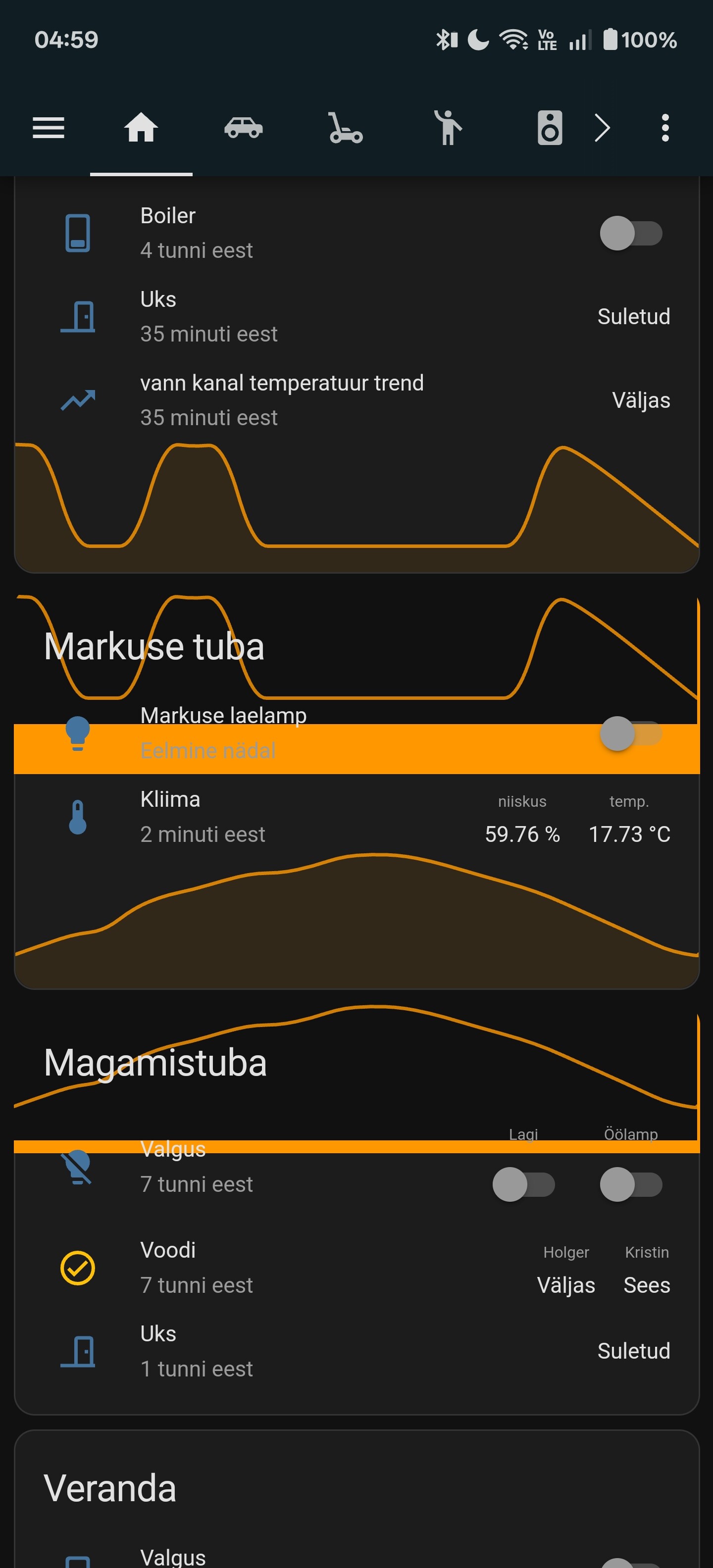Open the three-dot overflow menu
This screenshot has height=1568, width=713.
pyautogui.click(x=665, y=128)
